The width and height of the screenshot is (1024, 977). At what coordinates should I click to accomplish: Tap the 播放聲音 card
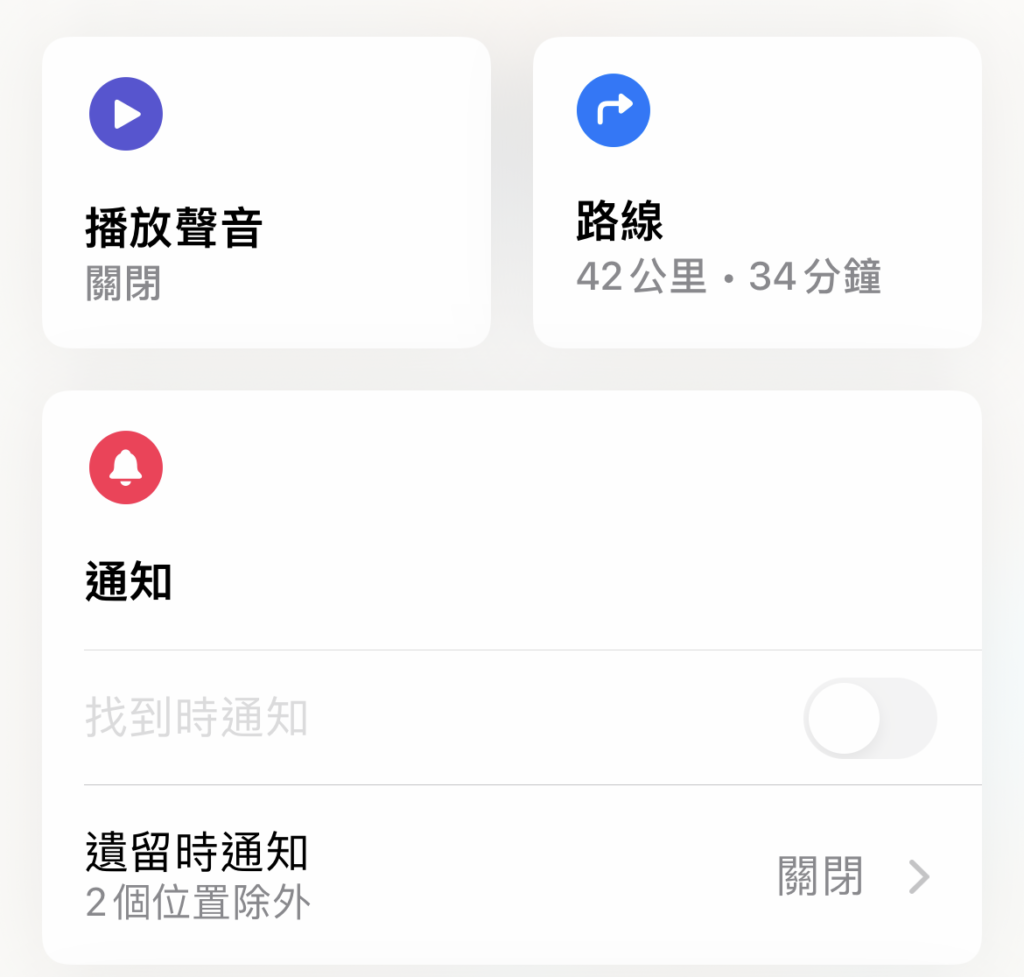266,193
